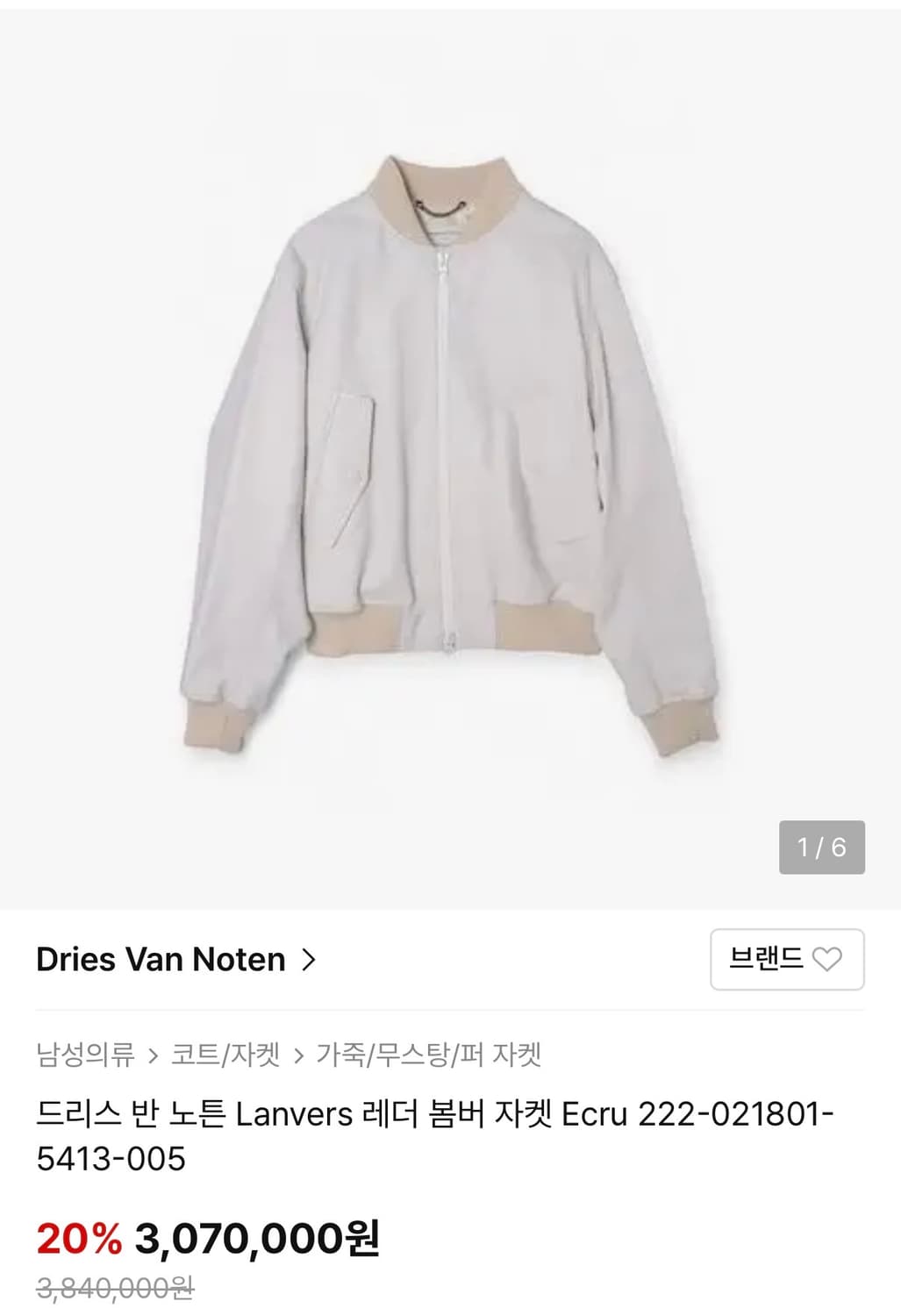This screenshot has width=901, height=1316.
Task: Open the 남성의류 category breadcrumb
Action: (x=85, y=1054)
